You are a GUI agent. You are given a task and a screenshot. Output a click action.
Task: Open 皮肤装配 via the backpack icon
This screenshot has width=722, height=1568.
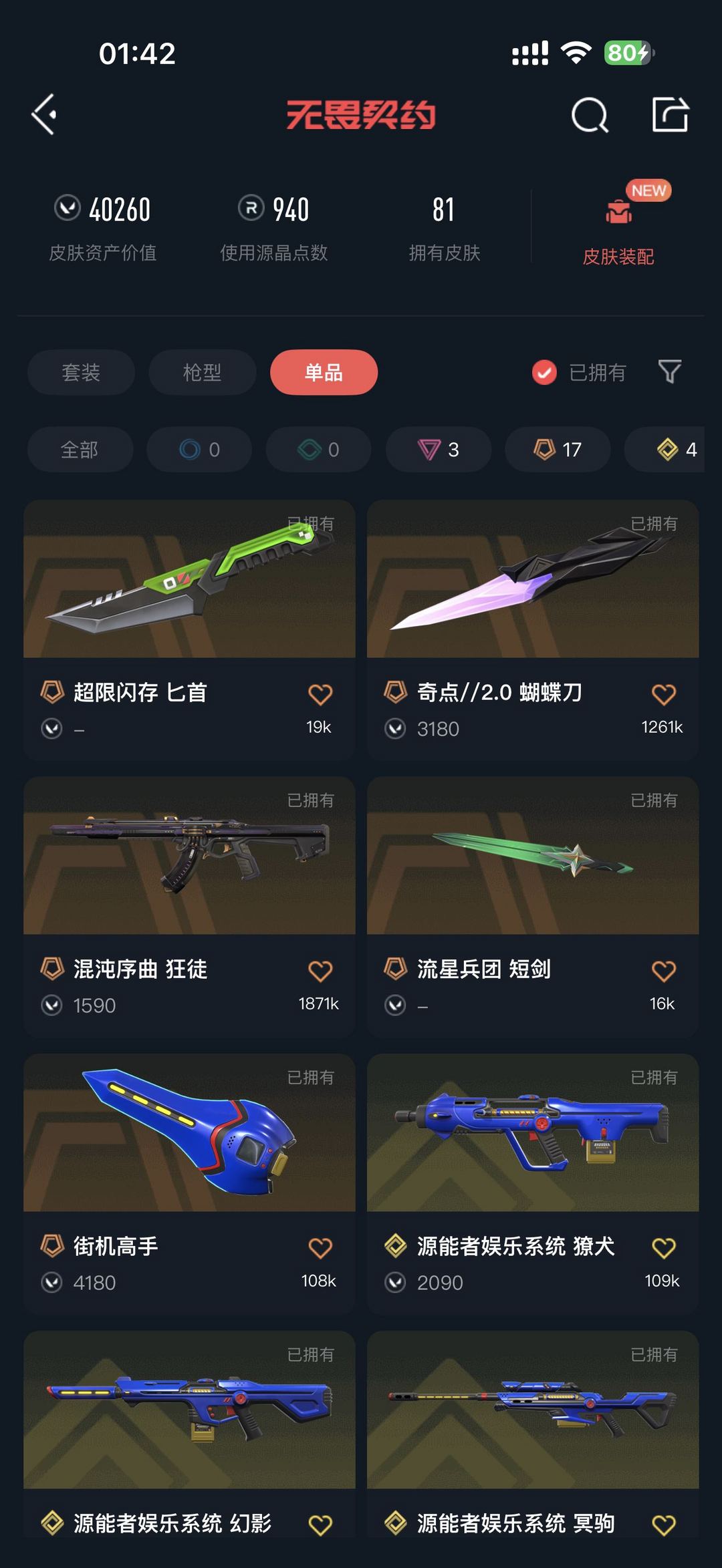(x=618, y=212)
